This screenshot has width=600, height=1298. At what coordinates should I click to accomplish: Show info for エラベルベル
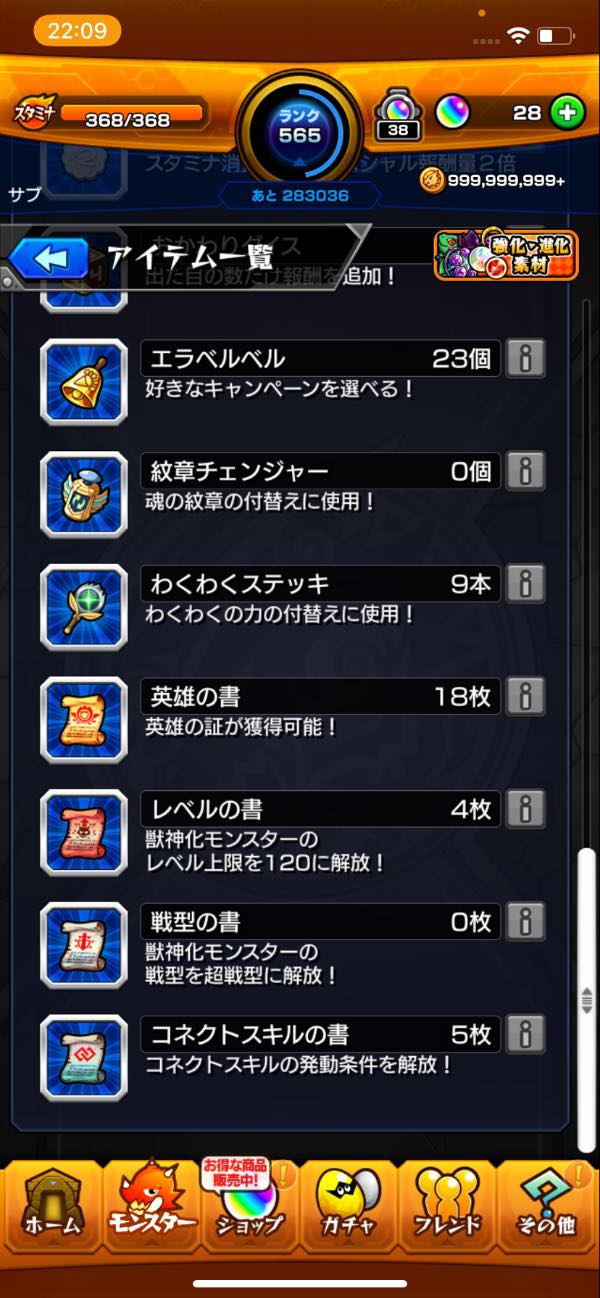click(x=526, y=359)
